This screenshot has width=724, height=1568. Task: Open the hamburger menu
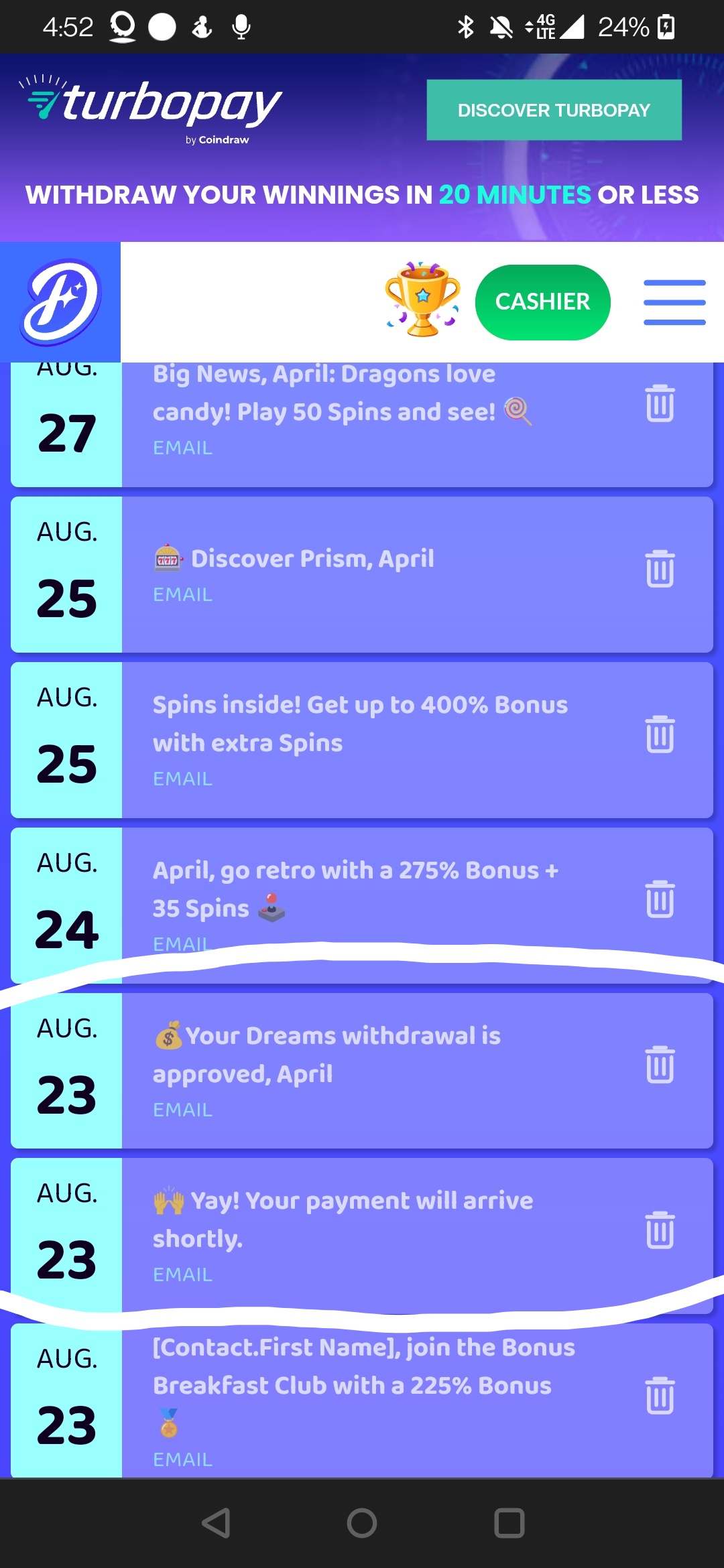(674, 302)
